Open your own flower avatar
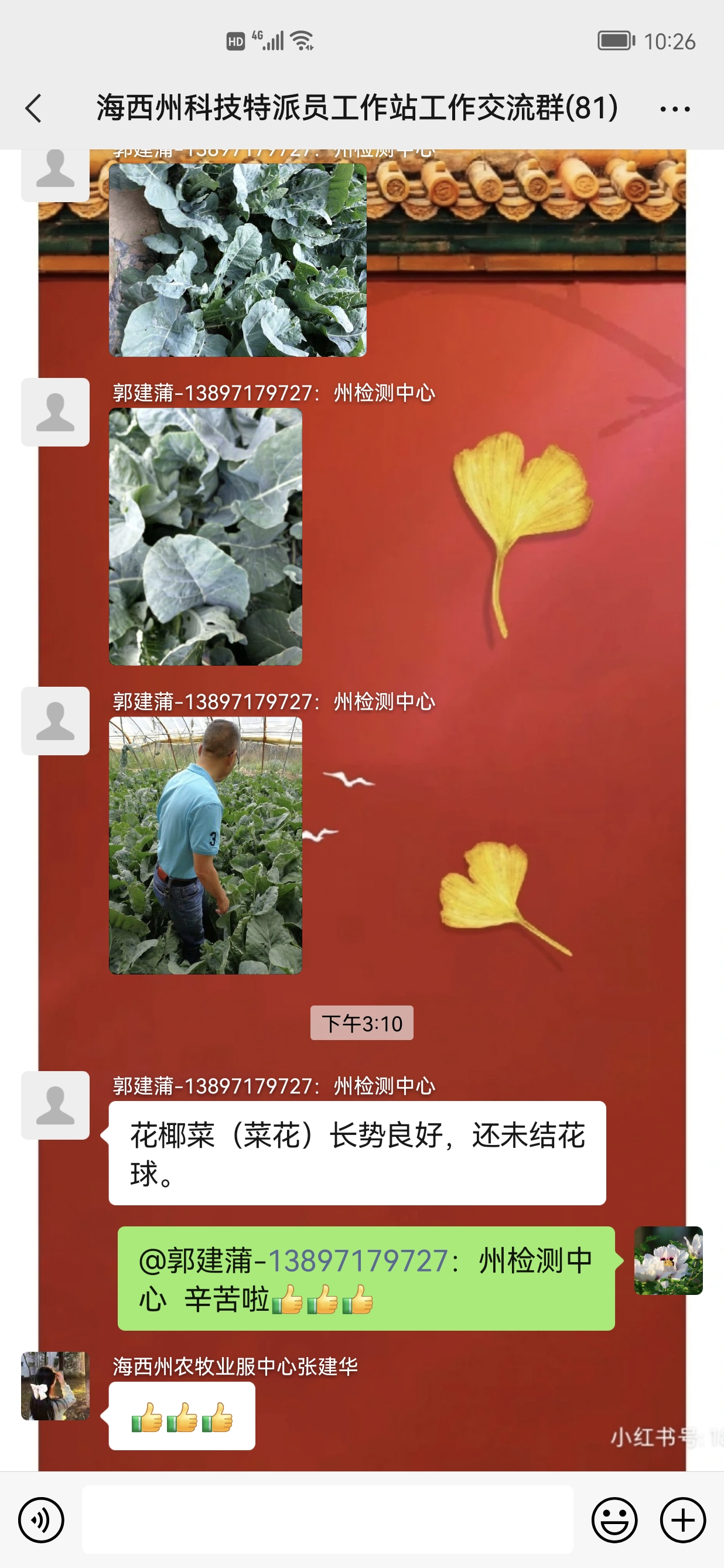 tap(668, 1260)
